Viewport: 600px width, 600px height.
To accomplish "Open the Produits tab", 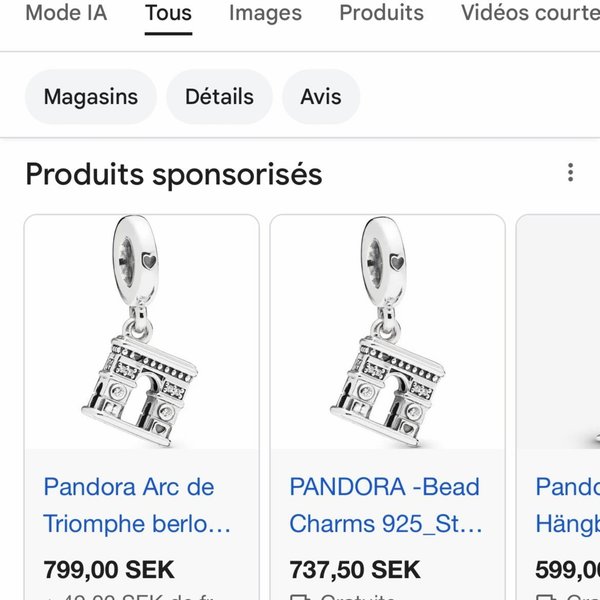I will point(381,14).
